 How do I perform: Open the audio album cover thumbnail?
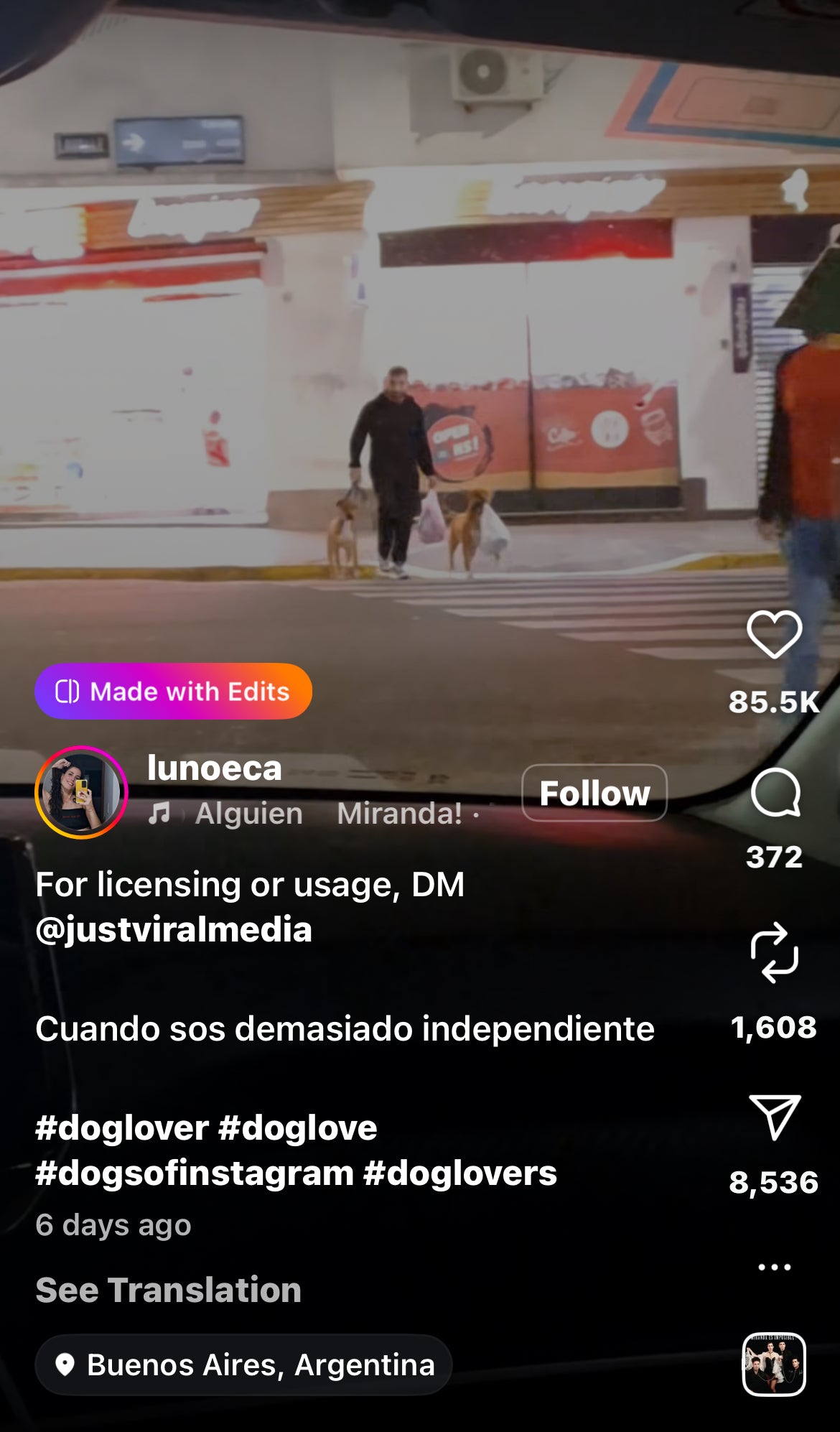click(x=773, y=1364)
